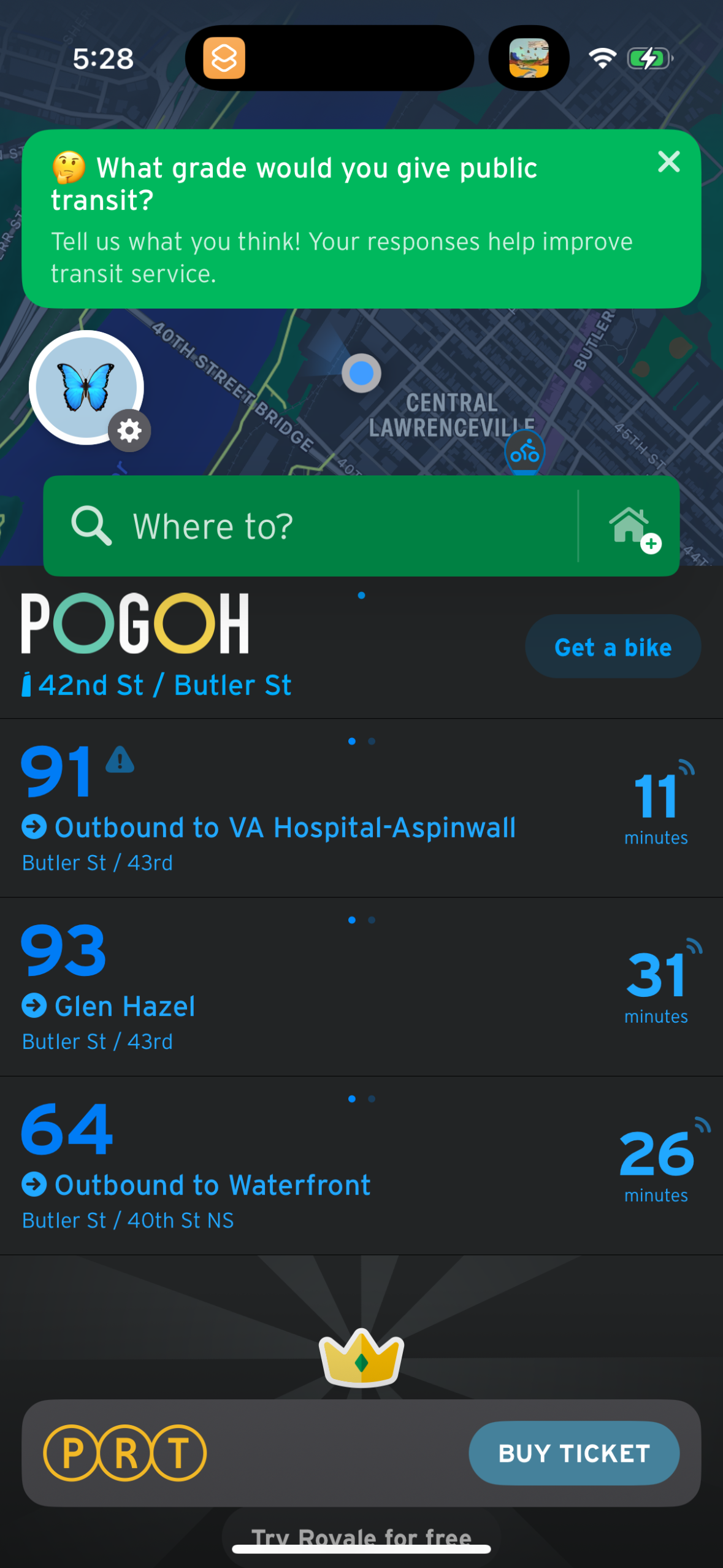
Task: Tap the app icon in the Dynamic Island
Action: [223, 57]
